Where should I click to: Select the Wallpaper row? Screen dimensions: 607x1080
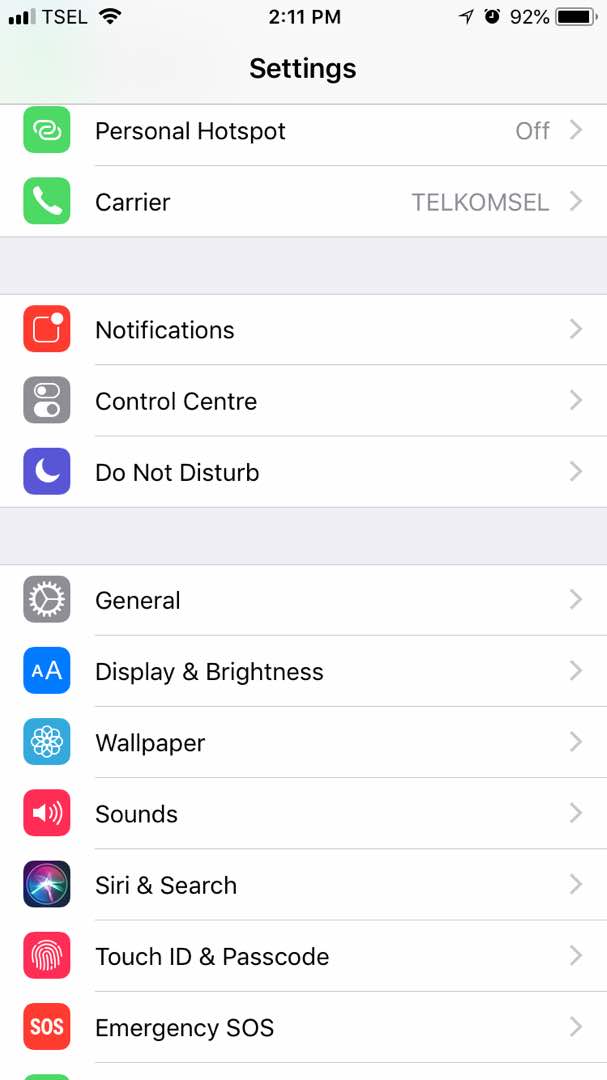pyautogui.click(x=303, y=742)
